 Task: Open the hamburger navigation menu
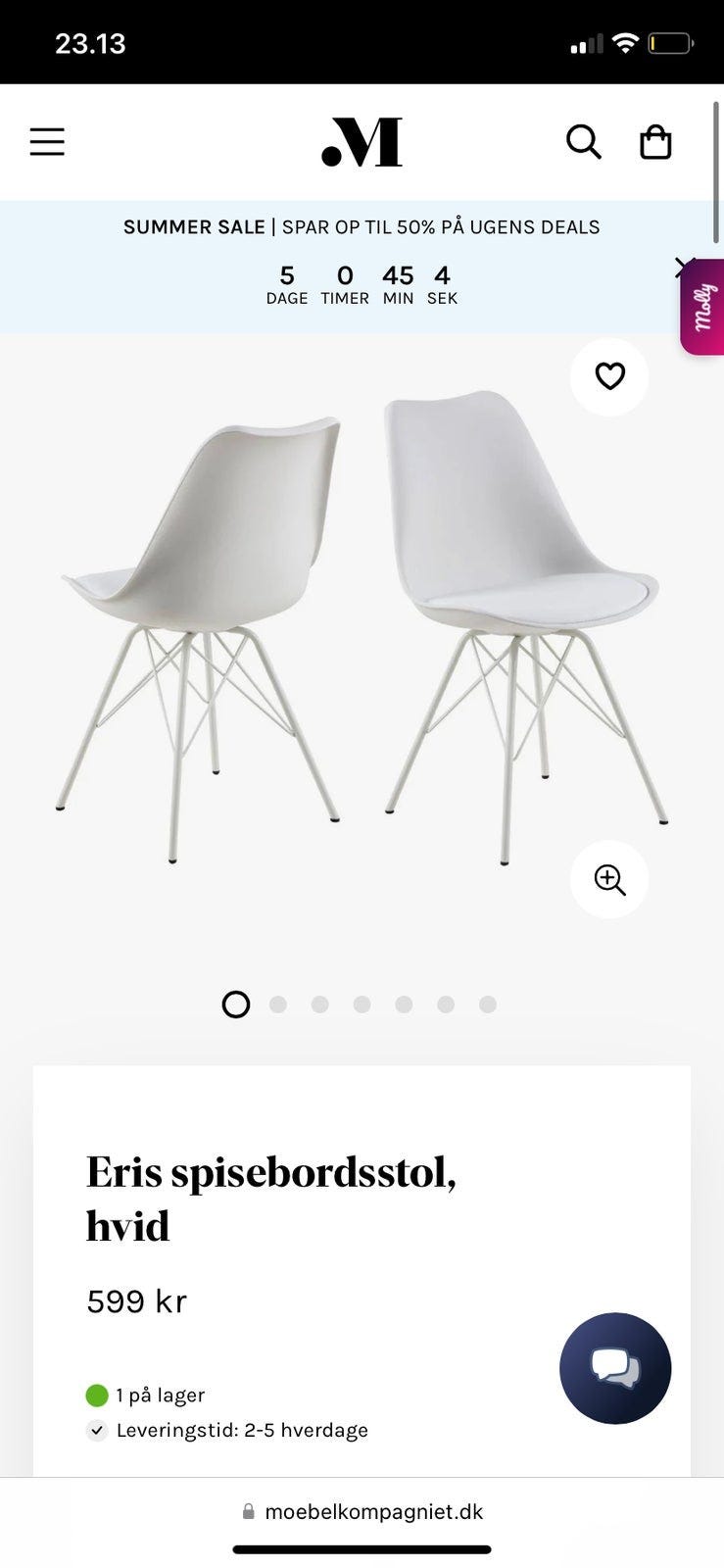tap(47, 142)
